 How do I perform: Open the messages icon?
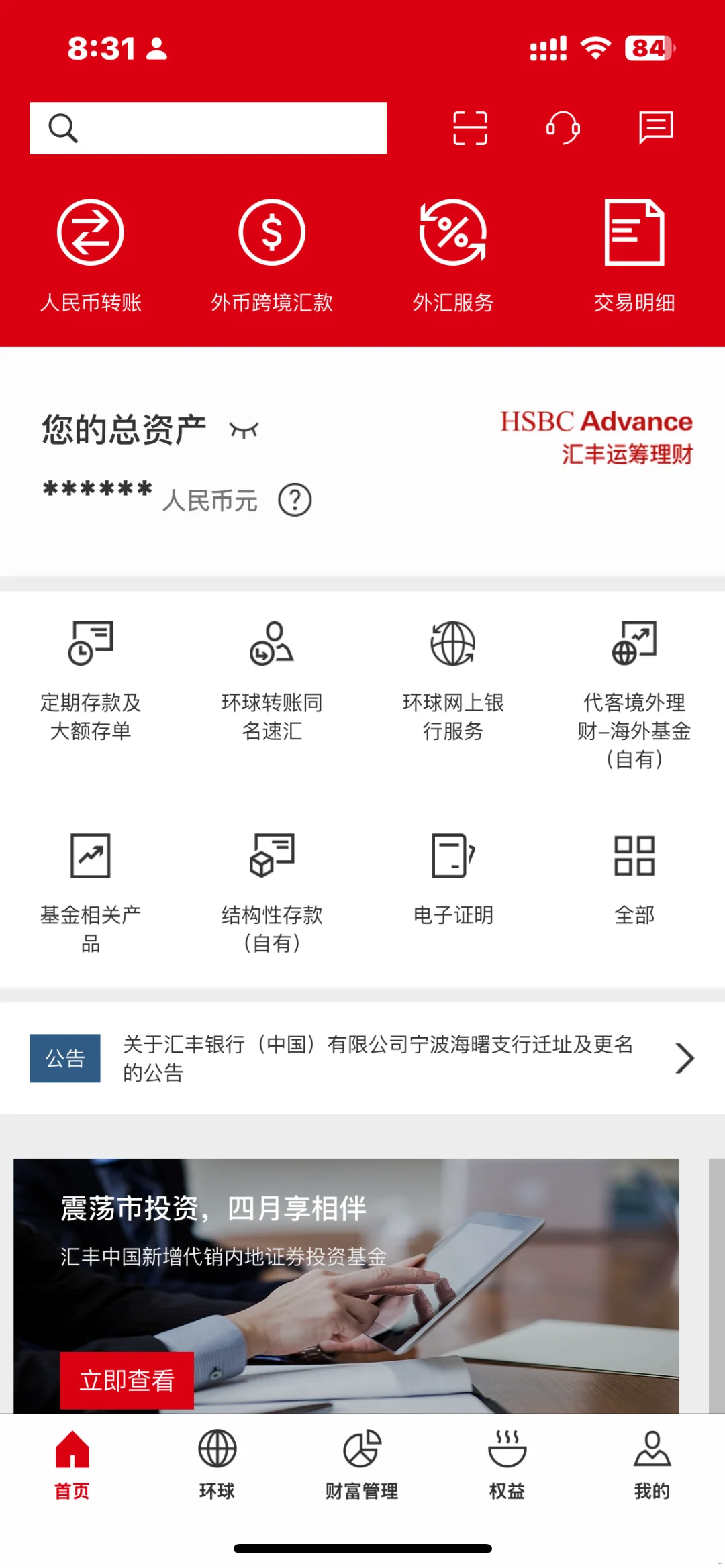click(x=655, y=127)
